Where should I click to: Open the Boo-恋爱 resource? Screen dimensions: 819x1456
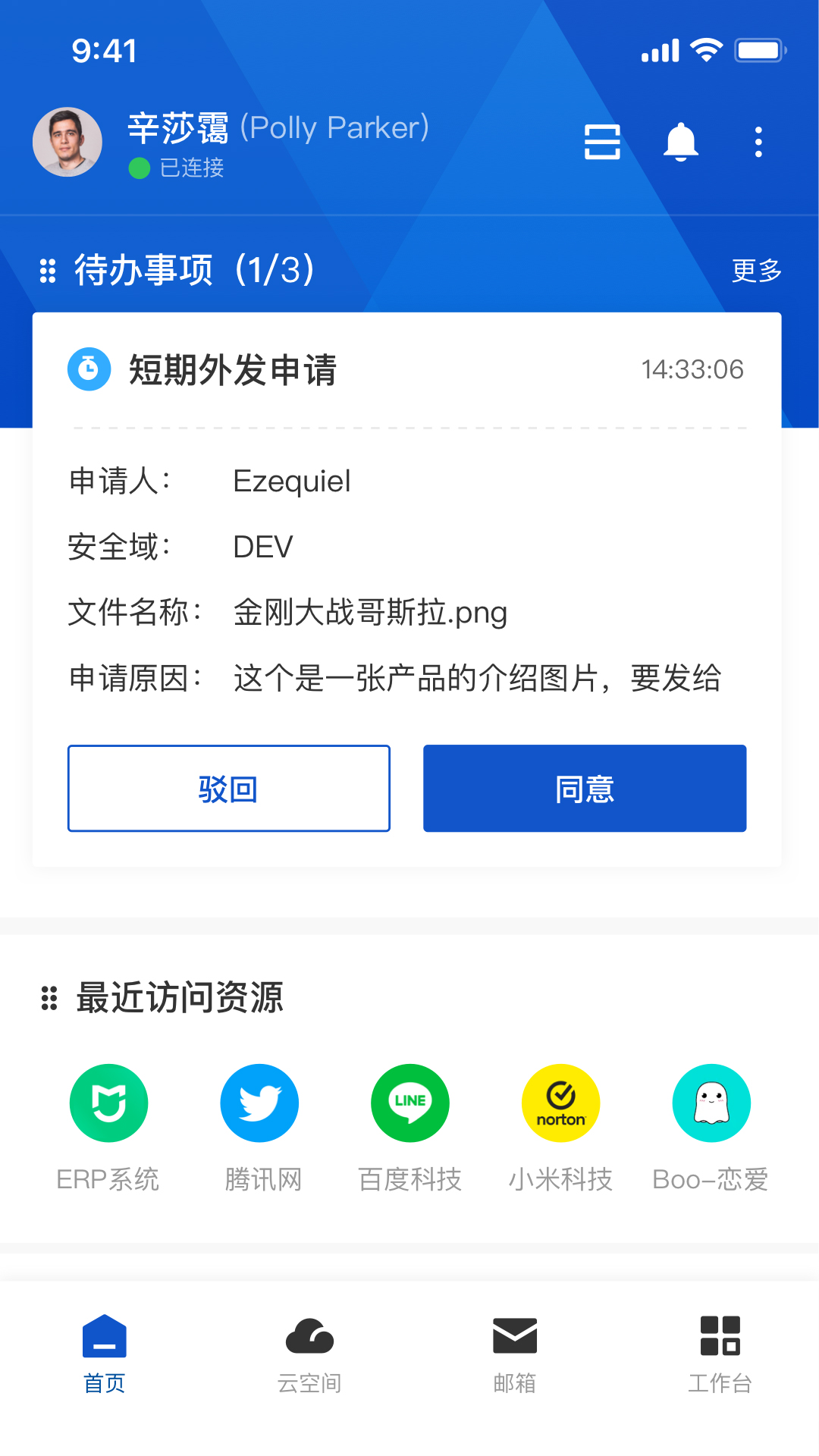pyautogui.click(x=711, y=1103)
